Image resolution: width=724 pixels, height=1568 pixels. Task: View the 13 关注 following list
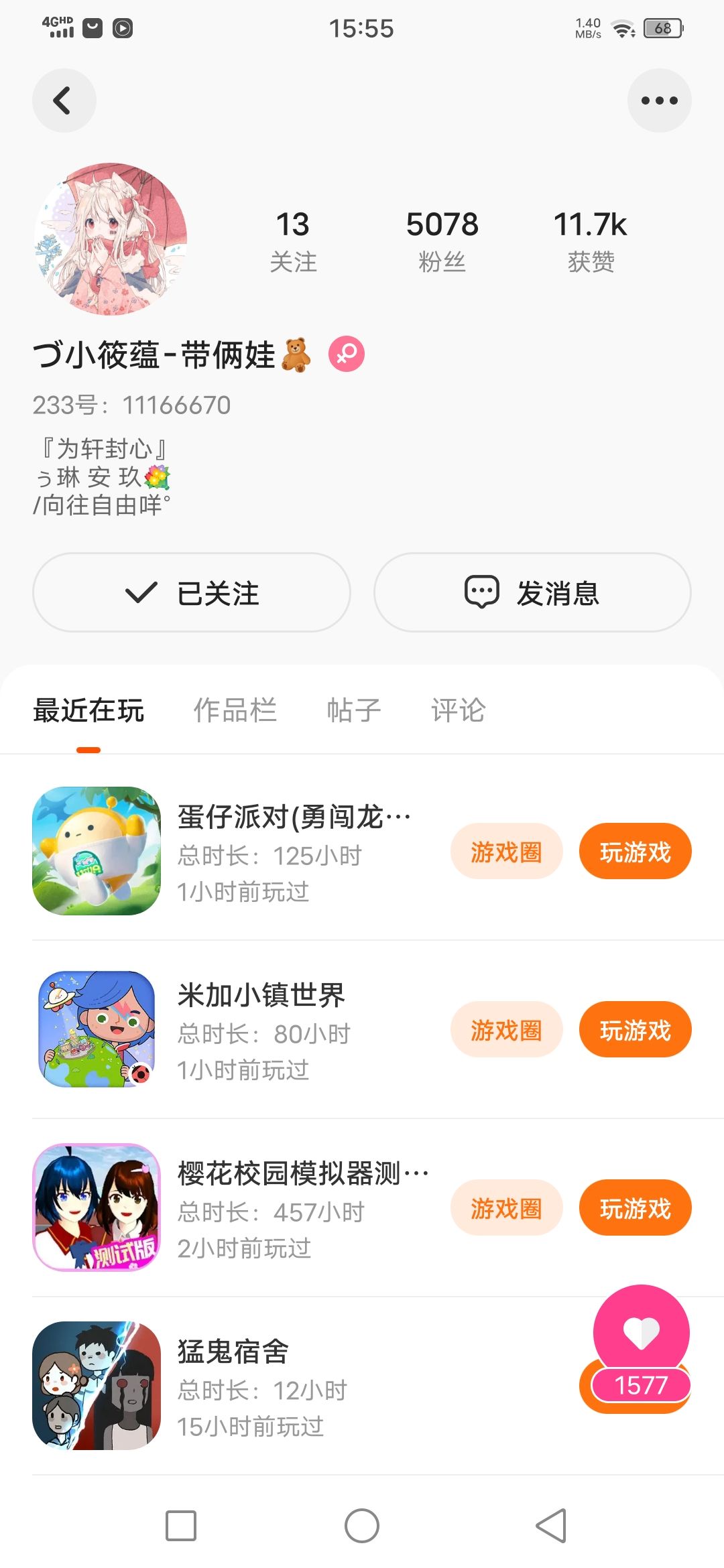click(293, 241)
